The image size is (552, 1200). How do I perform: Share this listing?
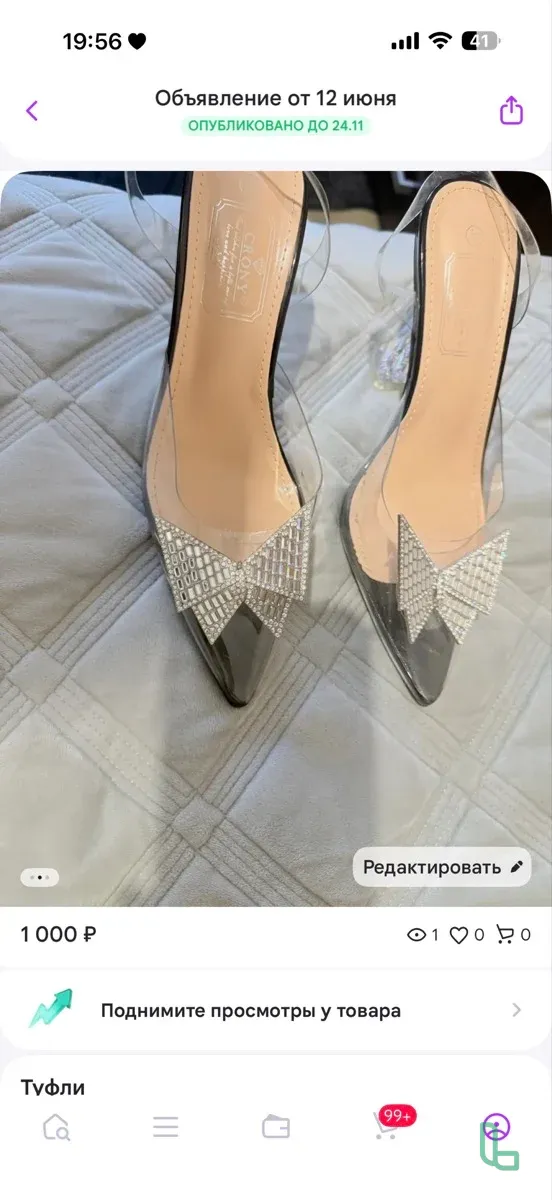[x=511, y=110]
